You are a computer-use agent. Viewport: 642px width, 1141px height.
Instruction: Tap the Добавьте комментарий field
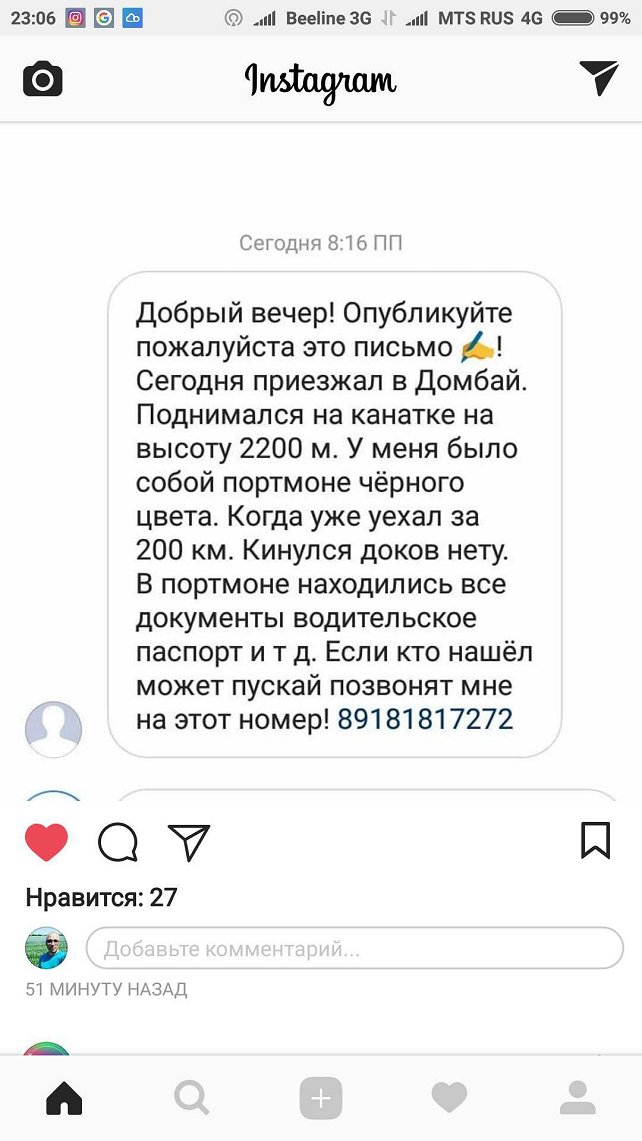(354, 949)
